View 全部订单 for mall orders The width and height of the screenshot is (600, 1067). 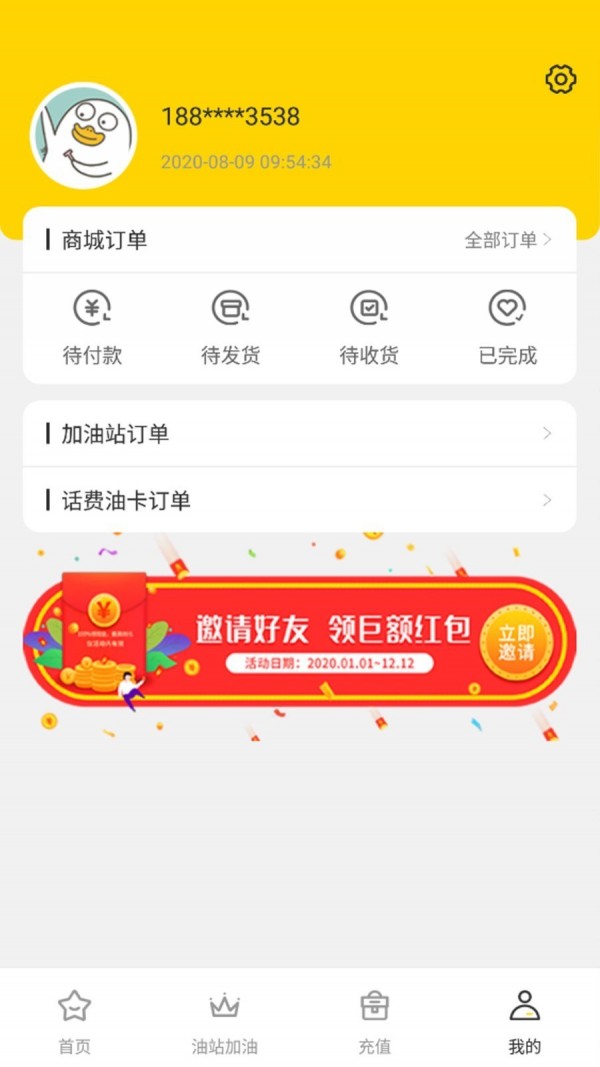pos(508,240)
